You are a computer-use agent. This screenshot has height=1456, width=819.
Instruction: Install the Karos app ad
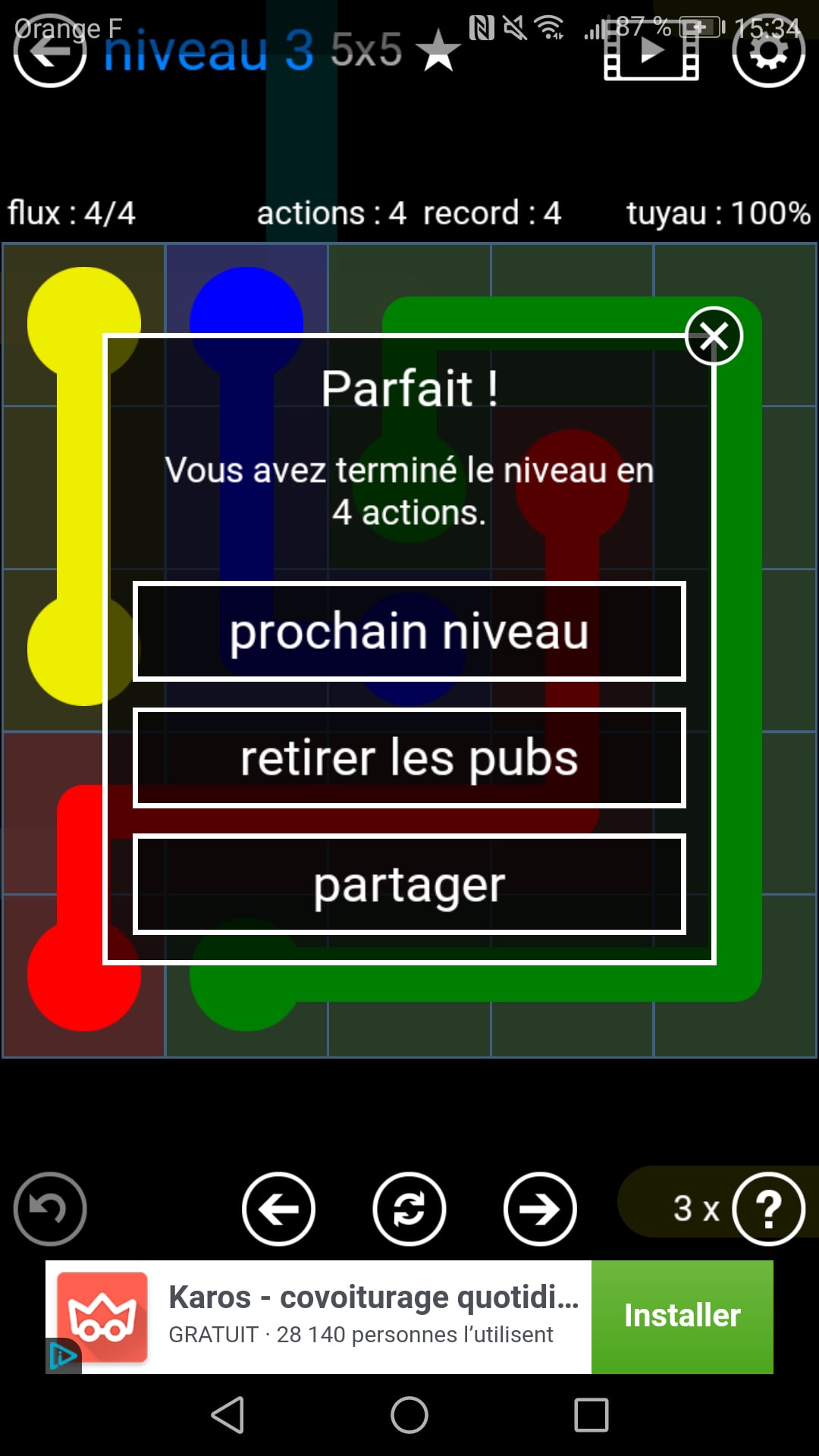682,1316
